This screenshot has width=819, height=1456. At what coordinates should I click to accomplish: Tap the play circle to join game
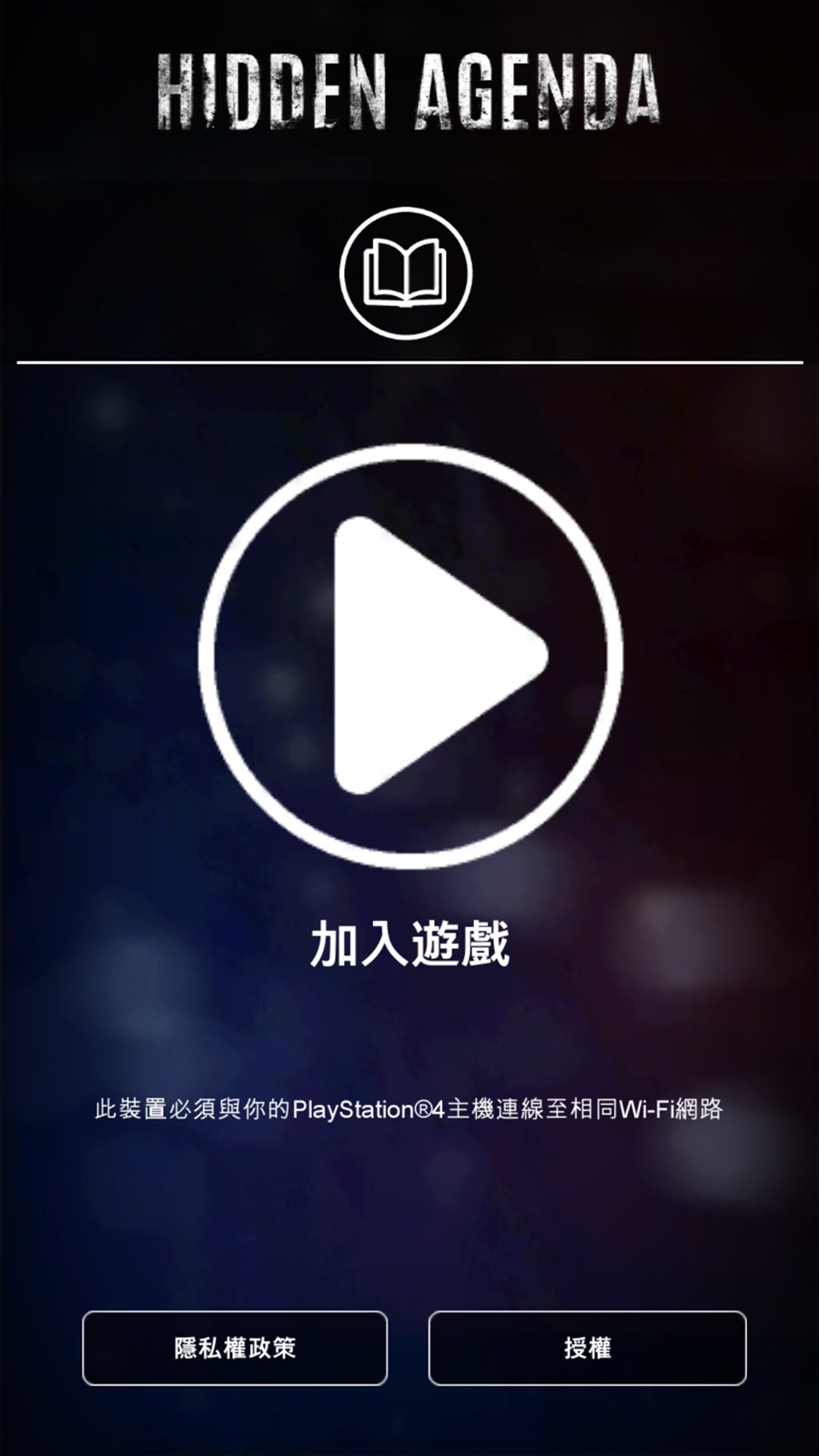click(x=410, y=655)
